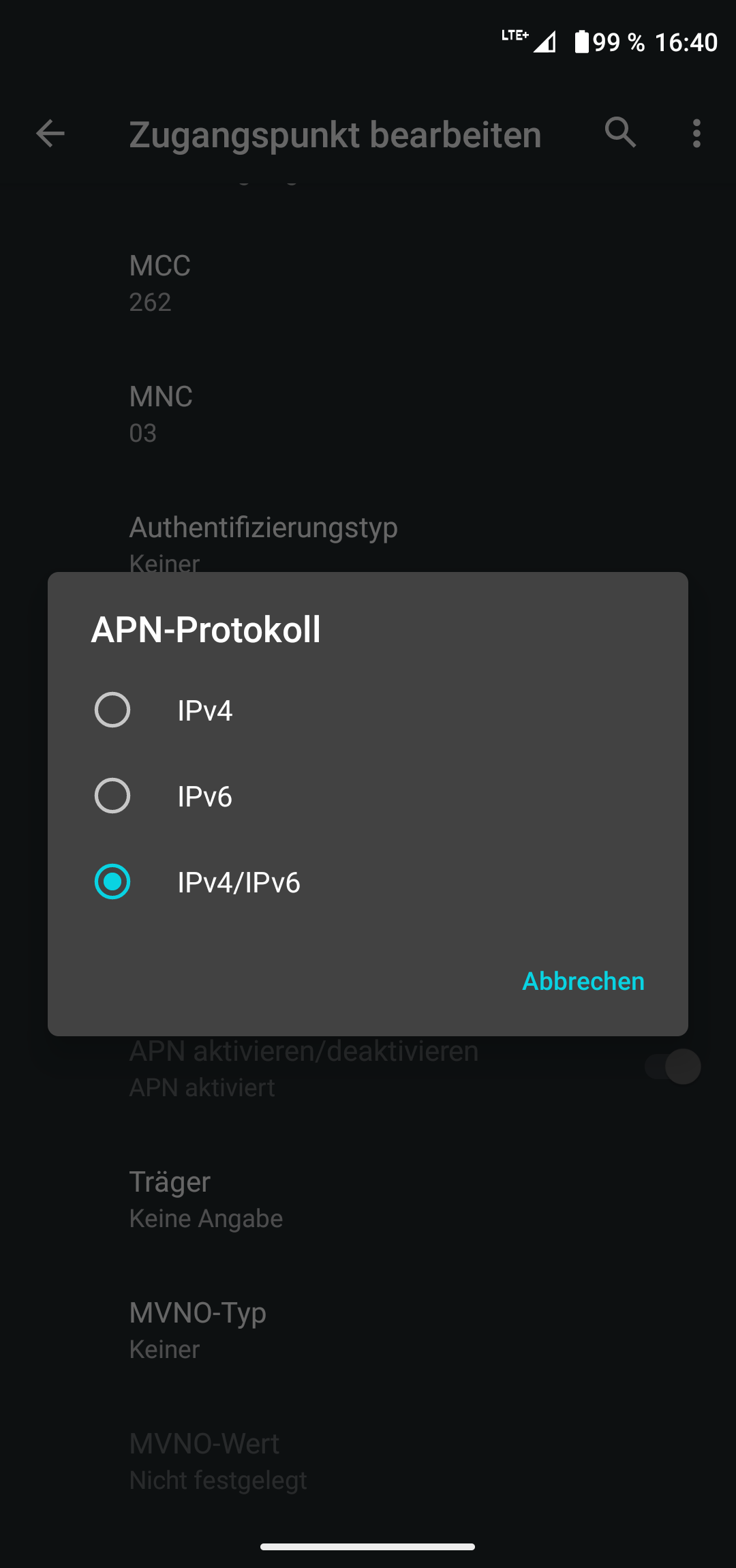736x1568 pixels.
Task: Dismiss the dialog with Abbrechen
Action: [x=583, y=981]
